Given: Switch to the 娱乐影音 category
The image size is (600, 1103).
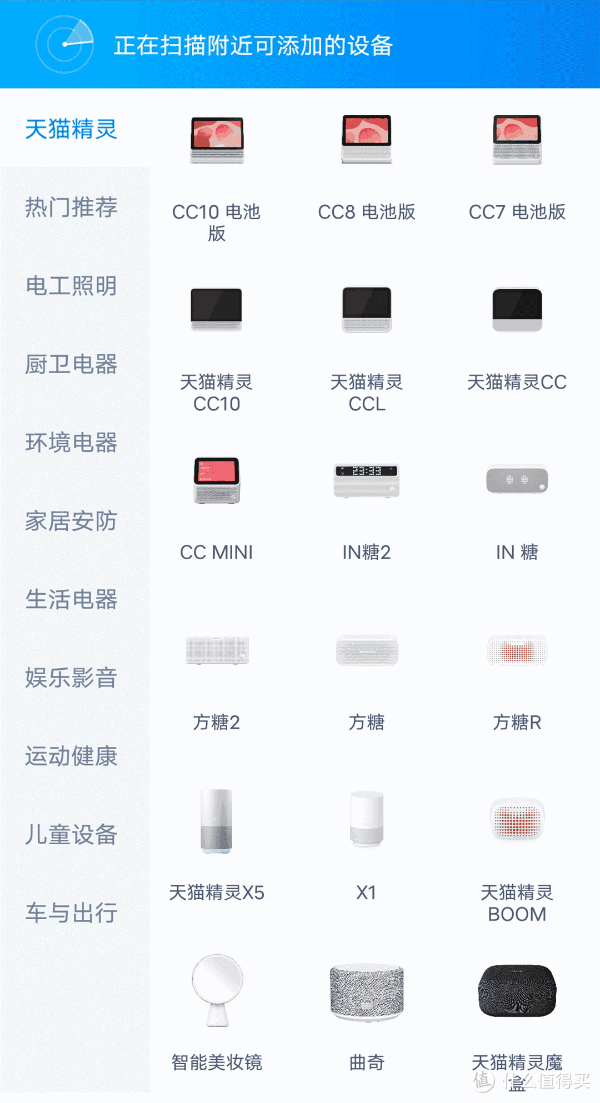Looking at the screenshot, I should (71, 677).
